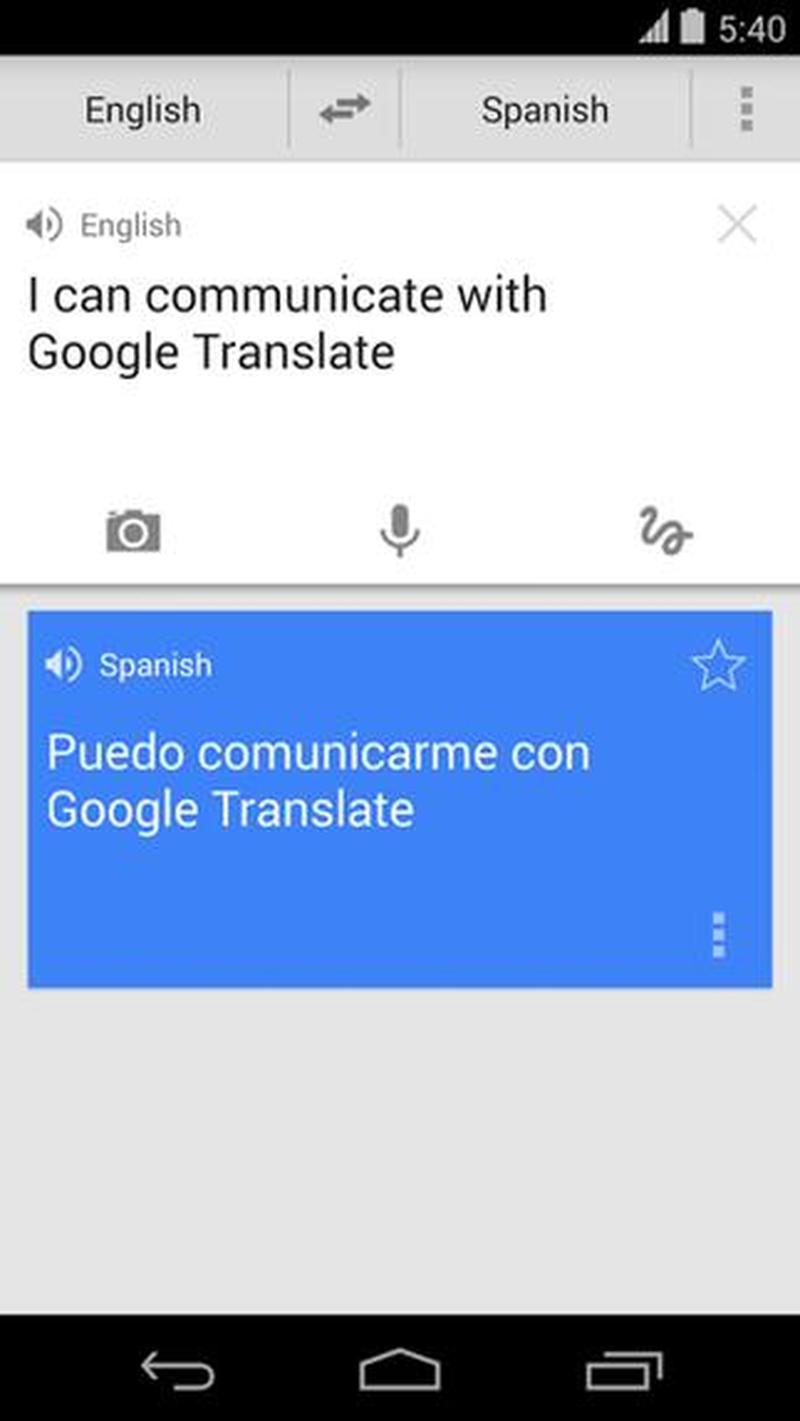
Task: Start voice input with the microphone
Action: (x=399, y=530)
